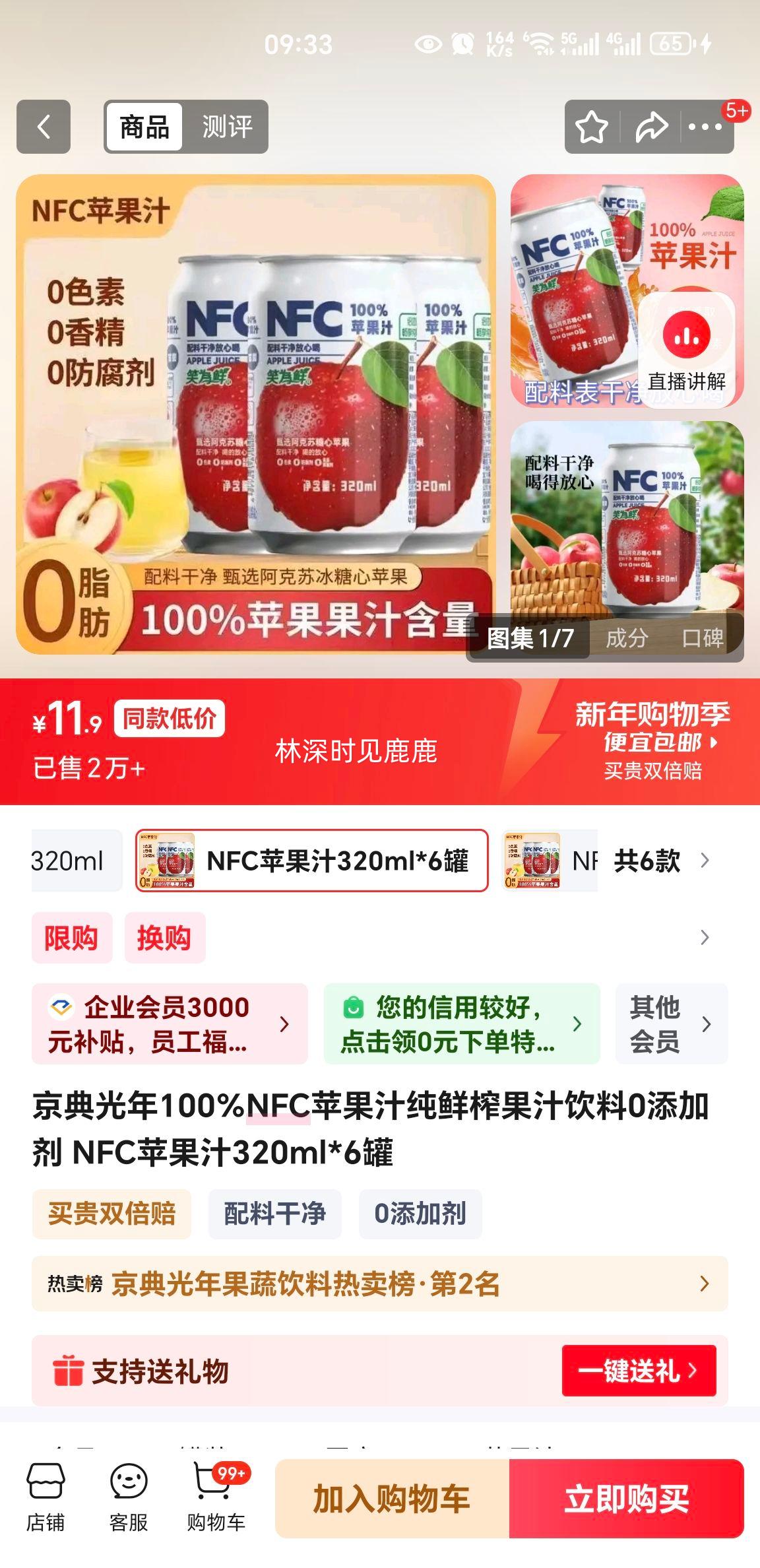
Task: Open more options via the ellipsis icon
Action: pyautogui.click(x=705, y=127)
